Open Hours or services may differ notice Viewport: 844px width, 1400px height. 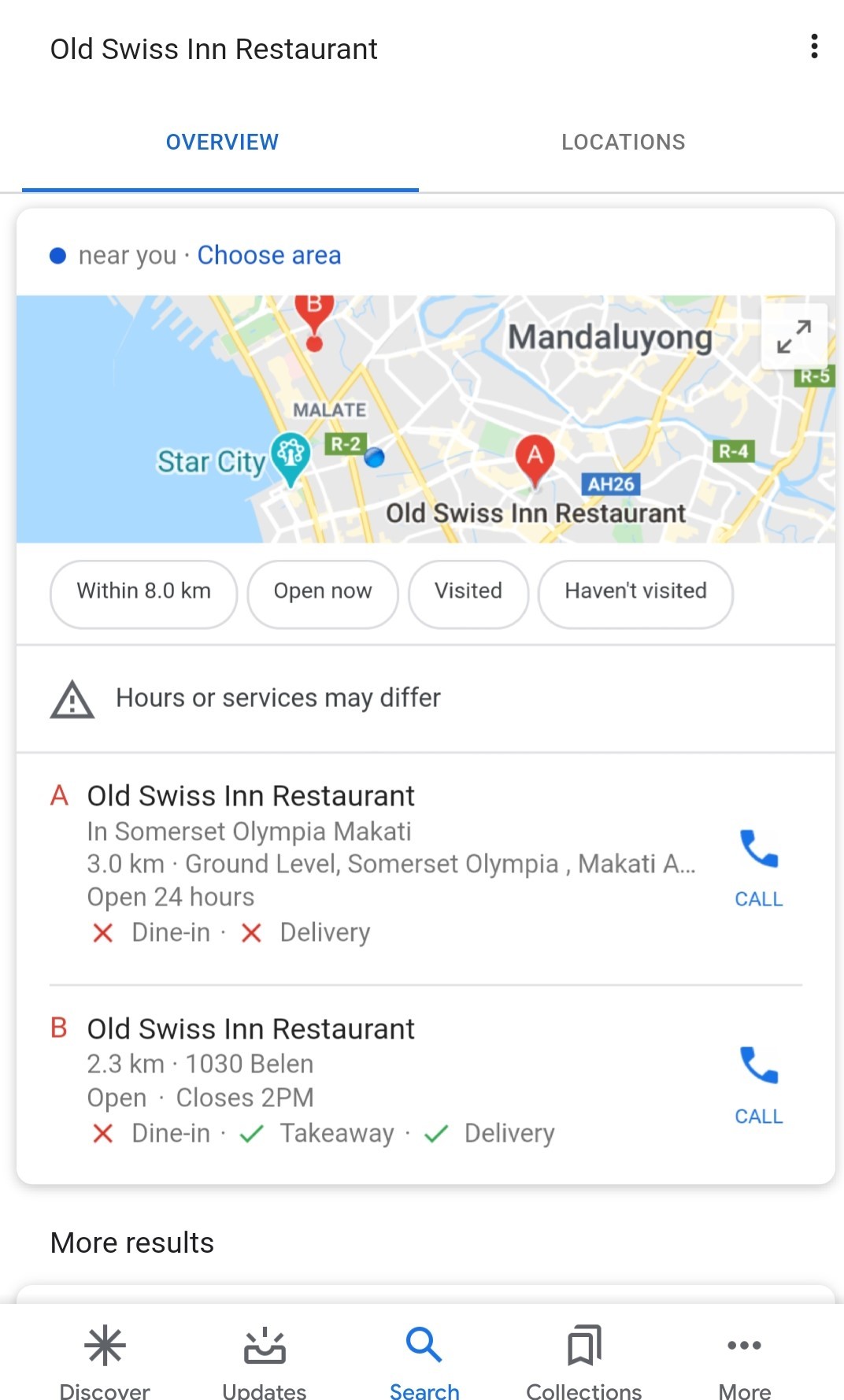click(x=277, y=698)
